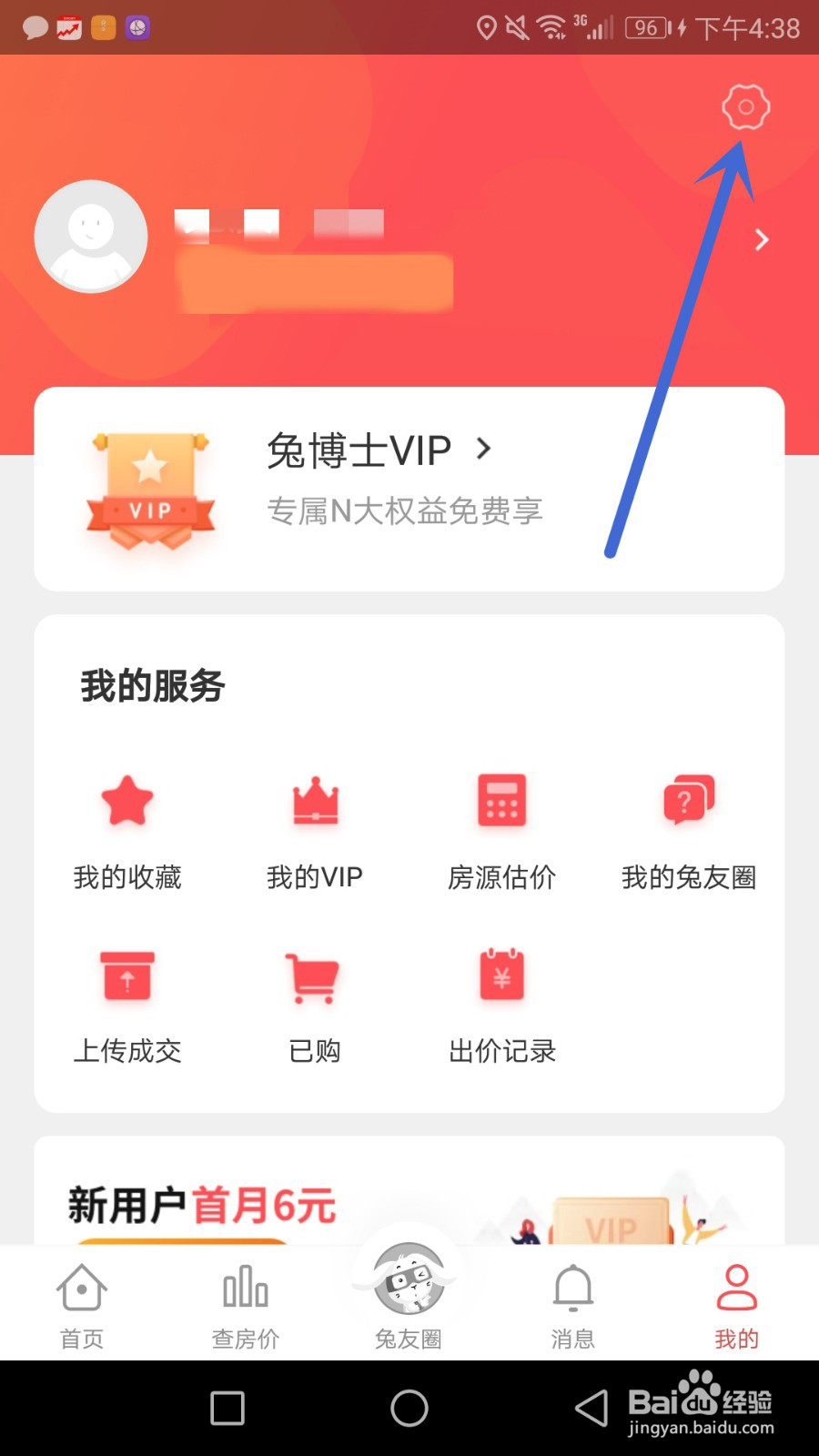Select the VIP badge ribbon icon
The width and height of the screenshot is (819, 1456).
[x=148, y=487]
